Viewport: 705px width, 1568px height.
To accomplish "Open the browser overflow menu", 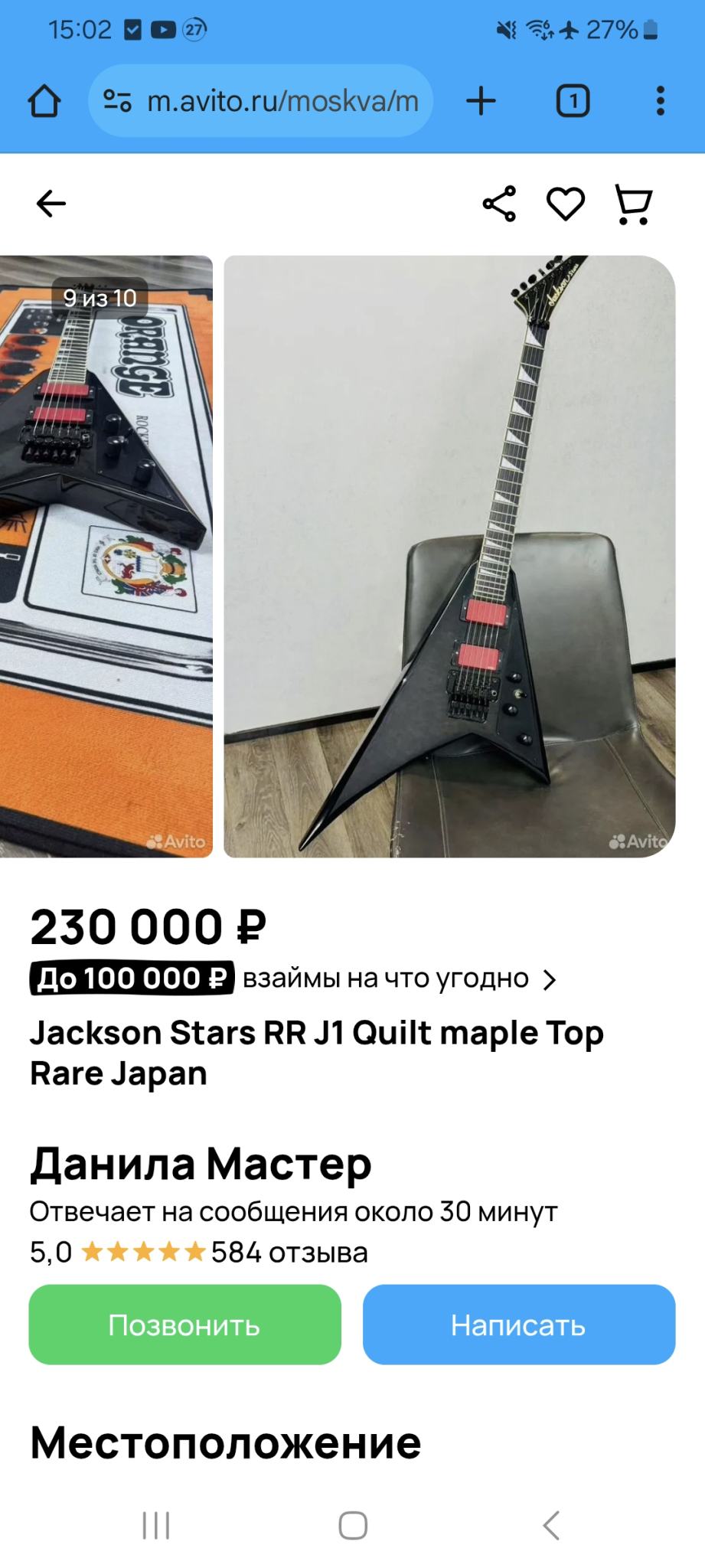I will (x=660, y=101).
